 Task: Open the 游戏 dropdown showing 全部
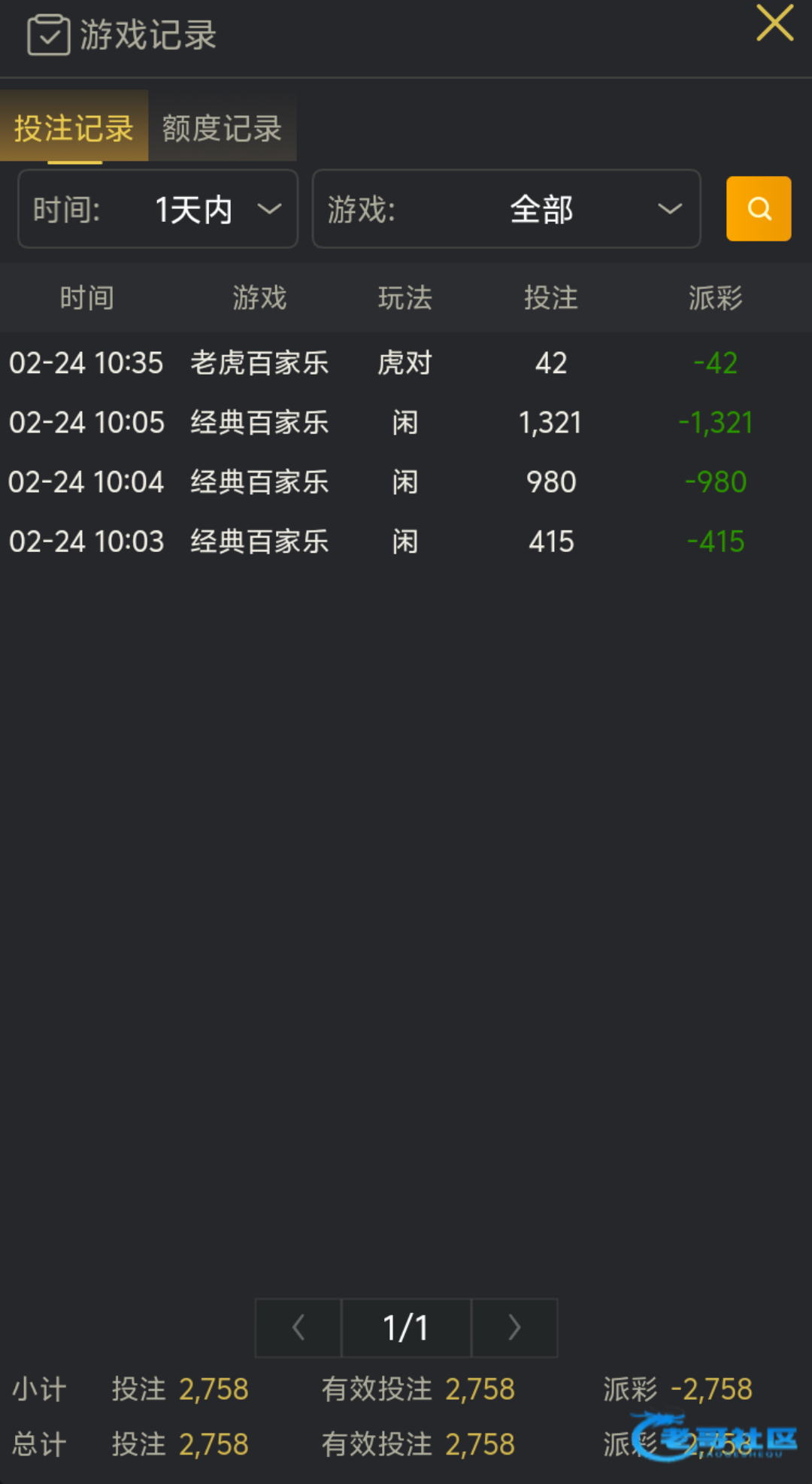point(506,208)
